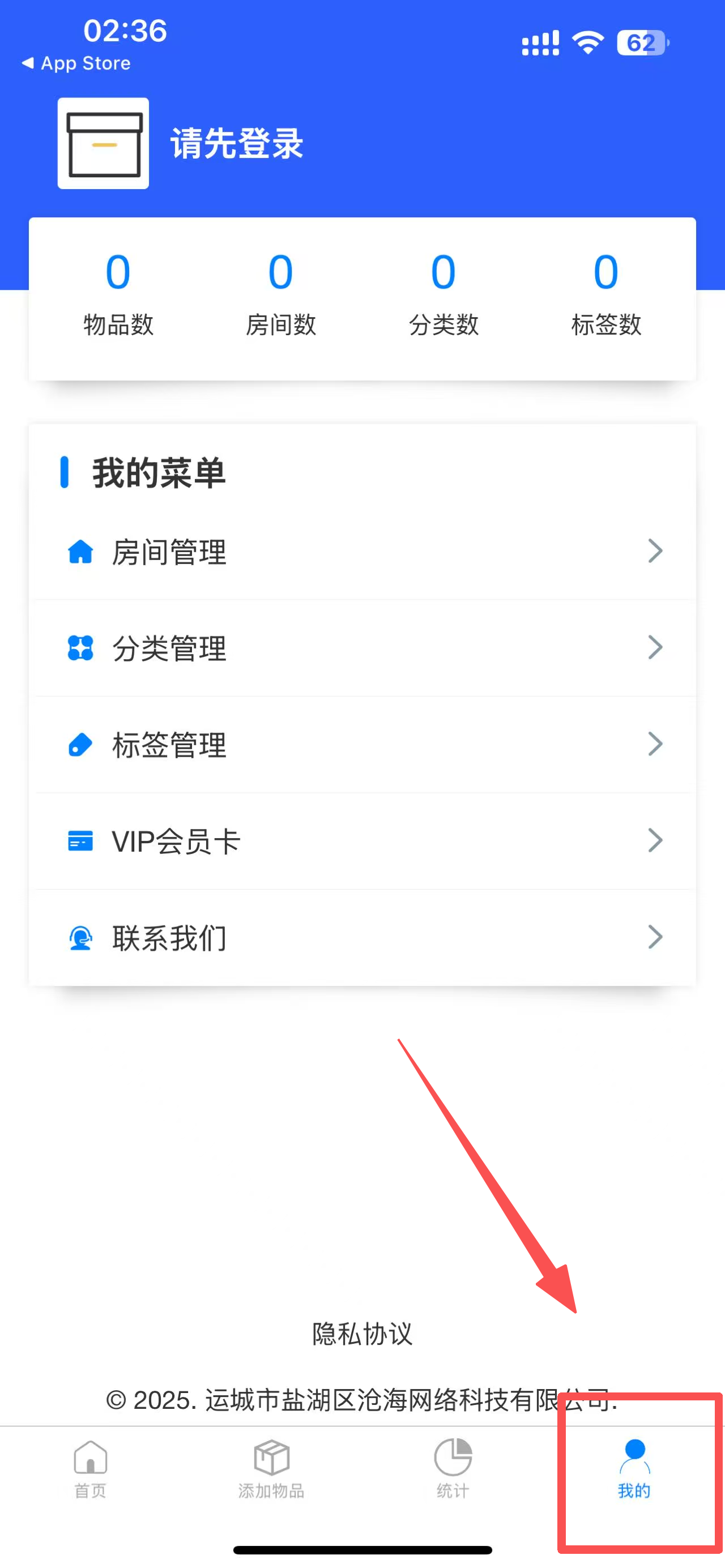Open 标签管理 tag management
This screenshot has height=1568, width=725.
point(361,745)
